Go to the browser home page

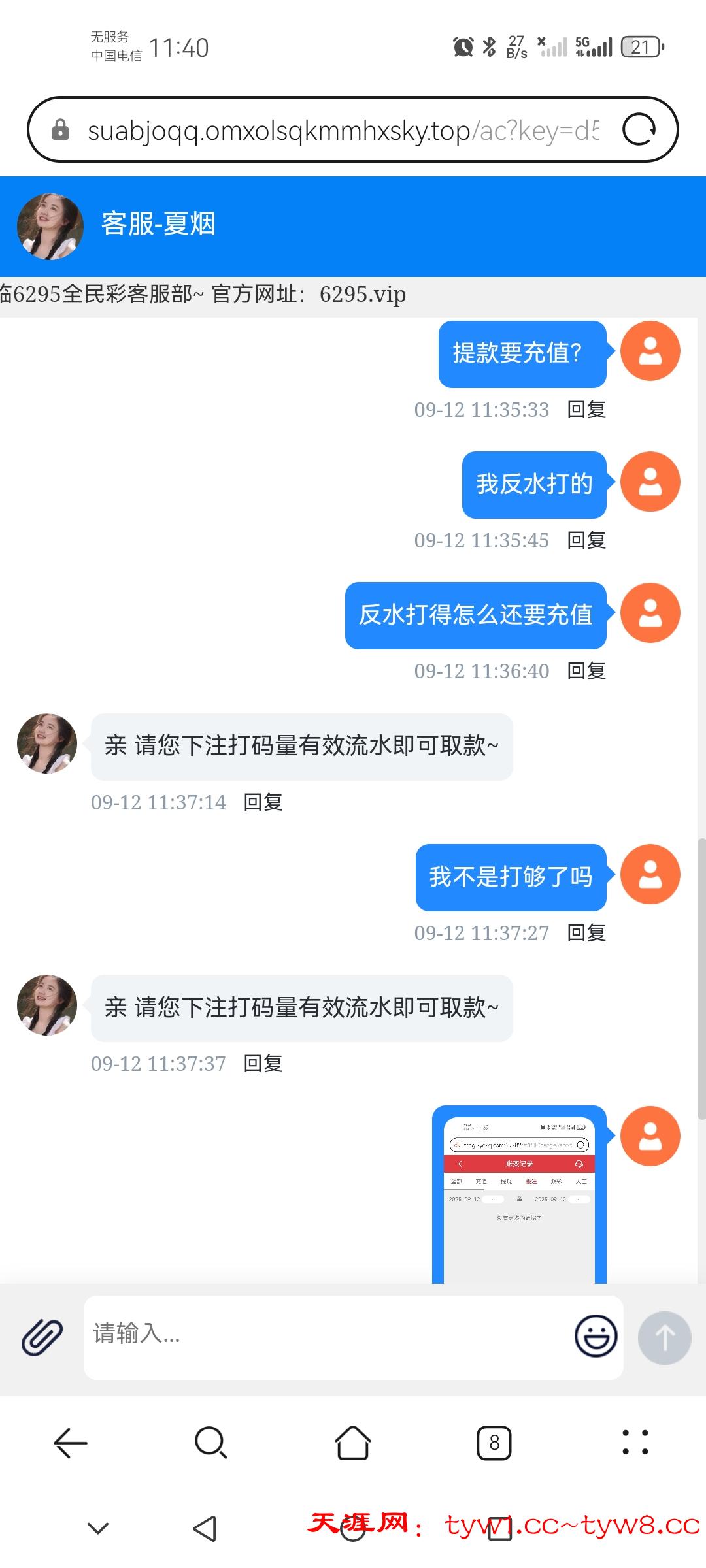[x=353, y=1443]
